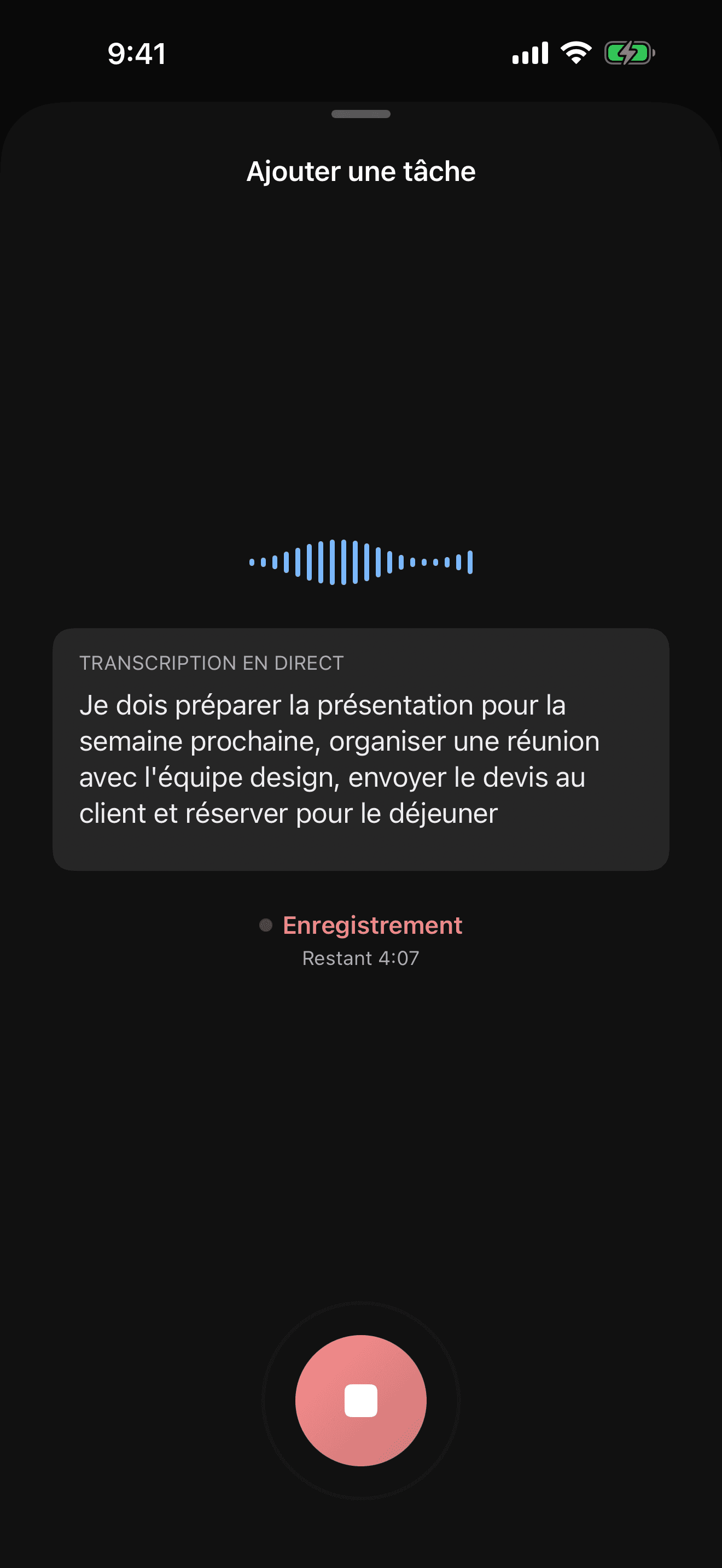Image resolution: width=722 pixels, height=1568 pixels.
Task: Toggle the Enregistrement recording state
Action: click(372, 925)
